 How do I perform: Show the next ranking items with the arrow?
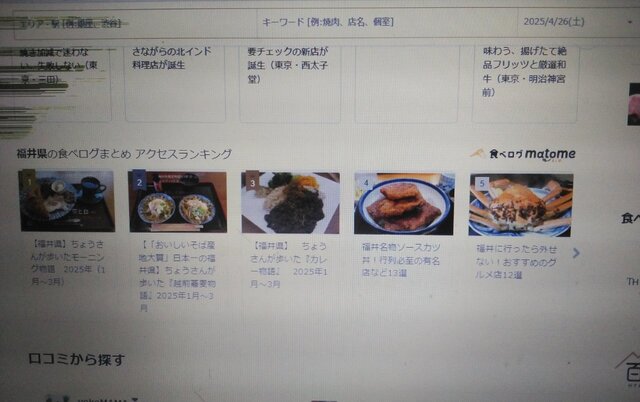576,253
